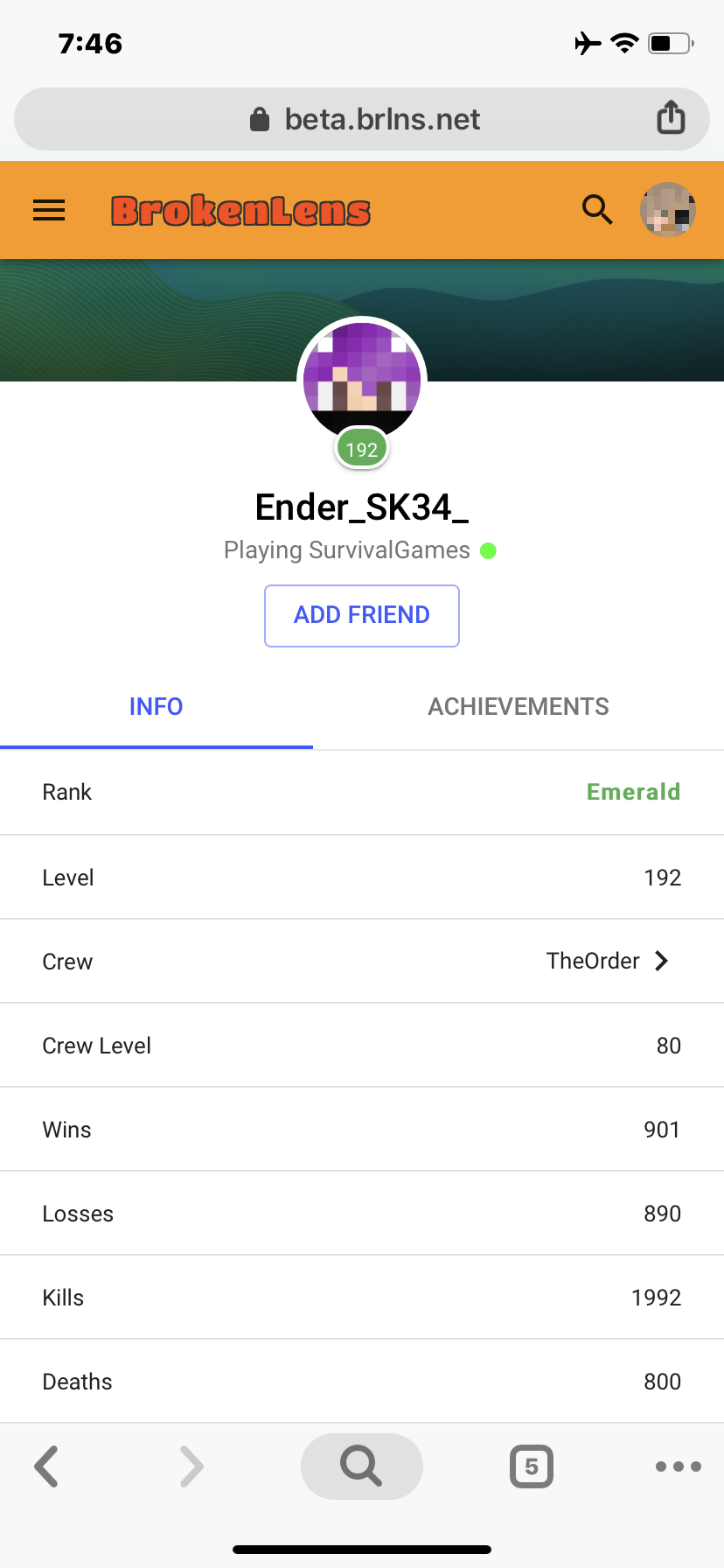Share this page from the address bar

(x=671, y=117)
